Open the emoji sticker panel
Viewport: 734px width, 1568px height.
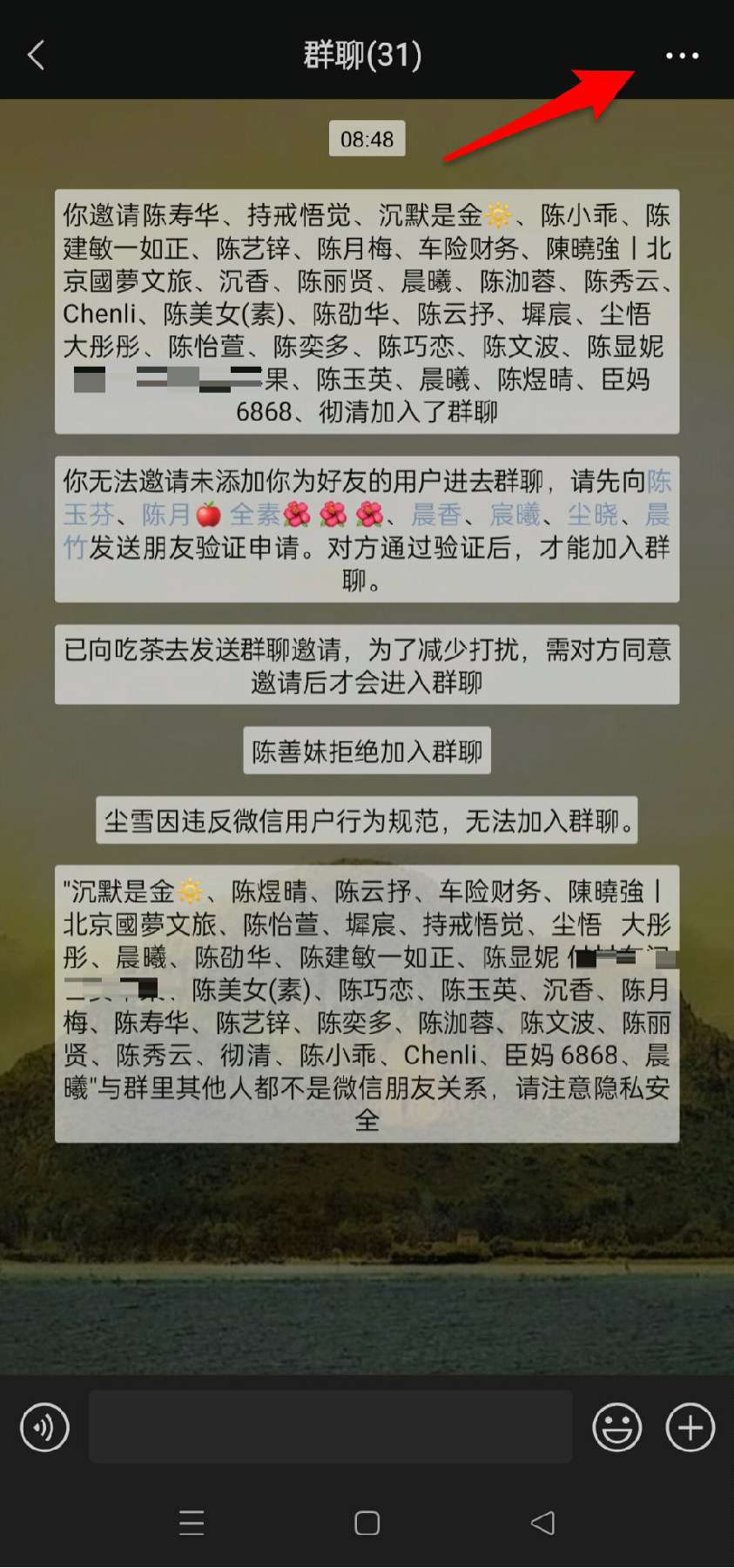coord(616,1428)
